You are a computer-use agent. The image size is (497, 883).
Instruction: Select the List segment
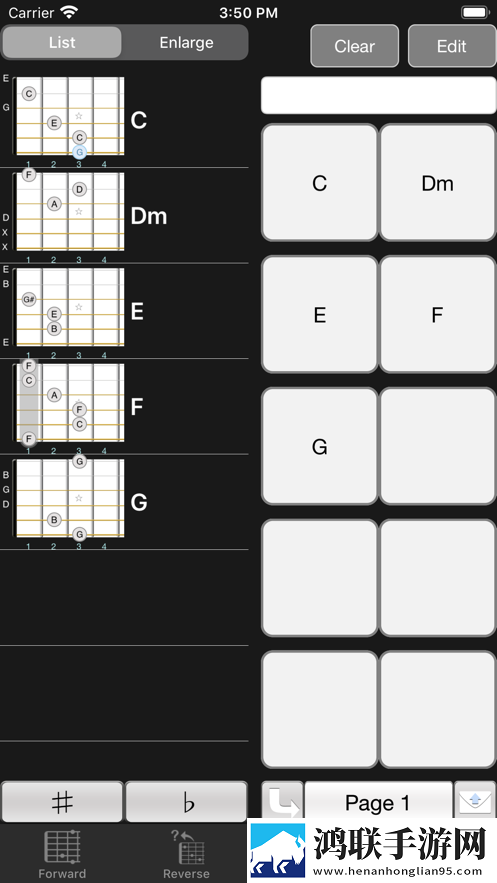pos(62,43)
